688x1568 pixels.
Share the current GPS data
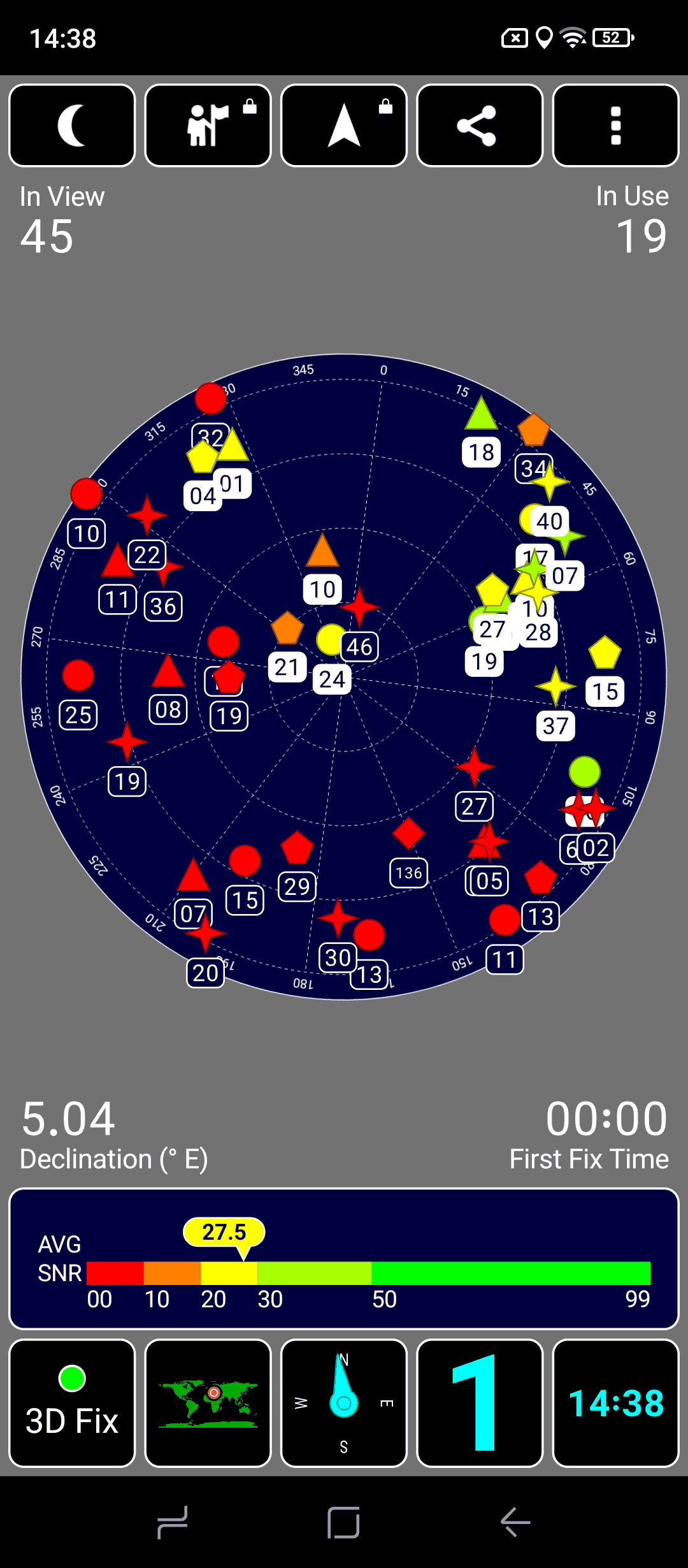tap(480, 126)
